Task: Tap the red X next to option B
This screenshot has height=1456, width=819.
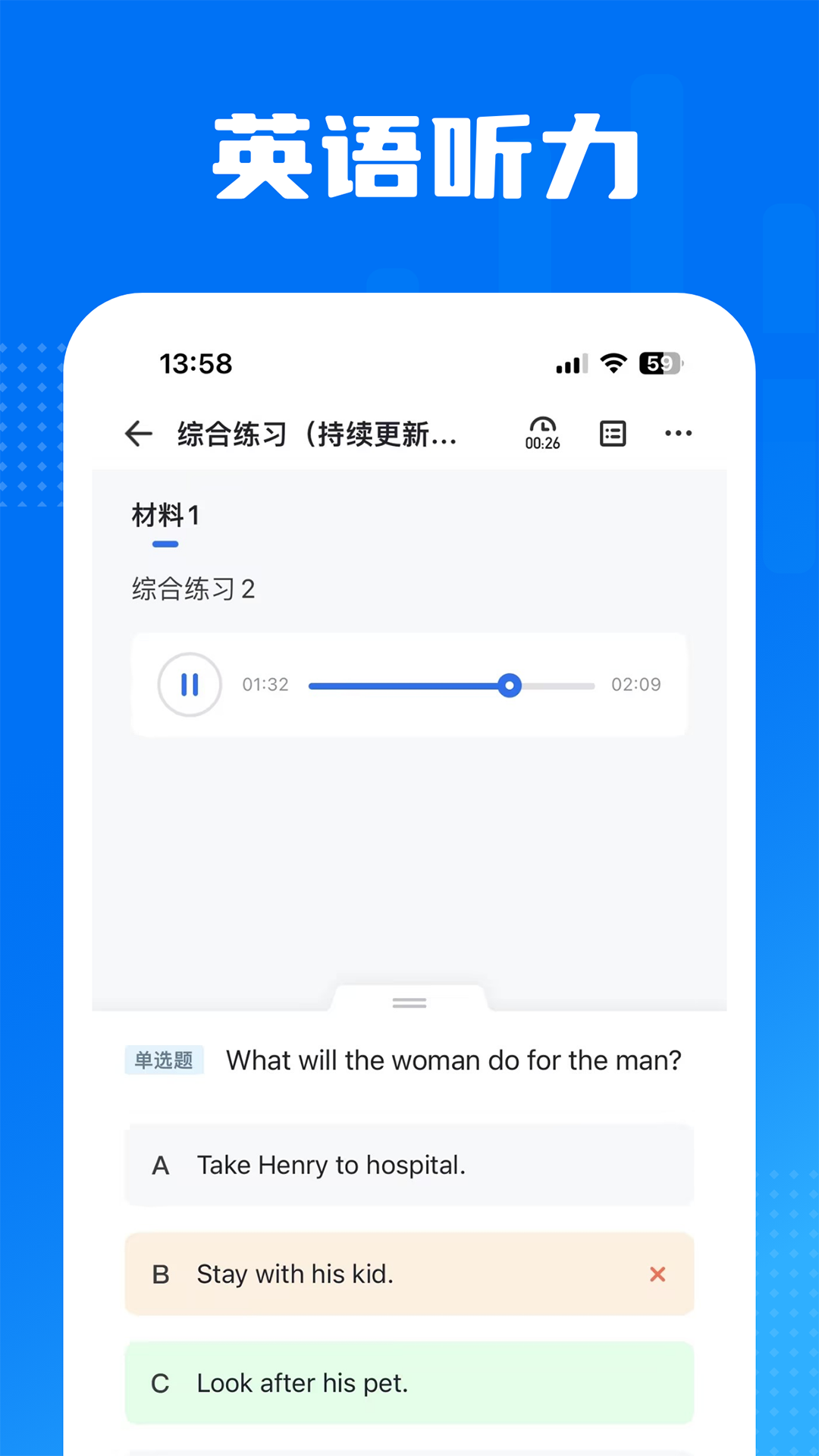Action: [x=657, y=1274]
